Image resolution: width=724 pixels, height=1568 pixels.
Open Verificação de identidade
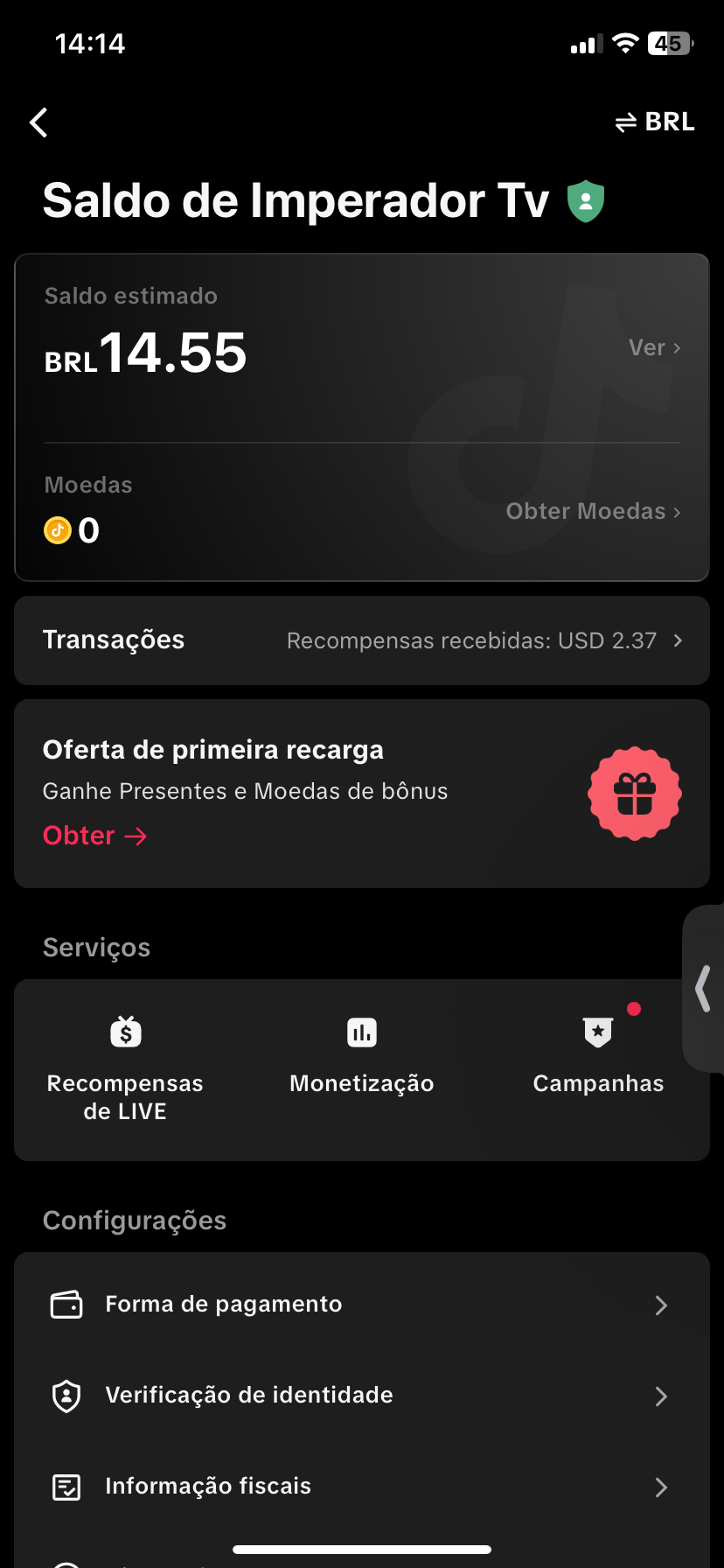click(362, 1396)
